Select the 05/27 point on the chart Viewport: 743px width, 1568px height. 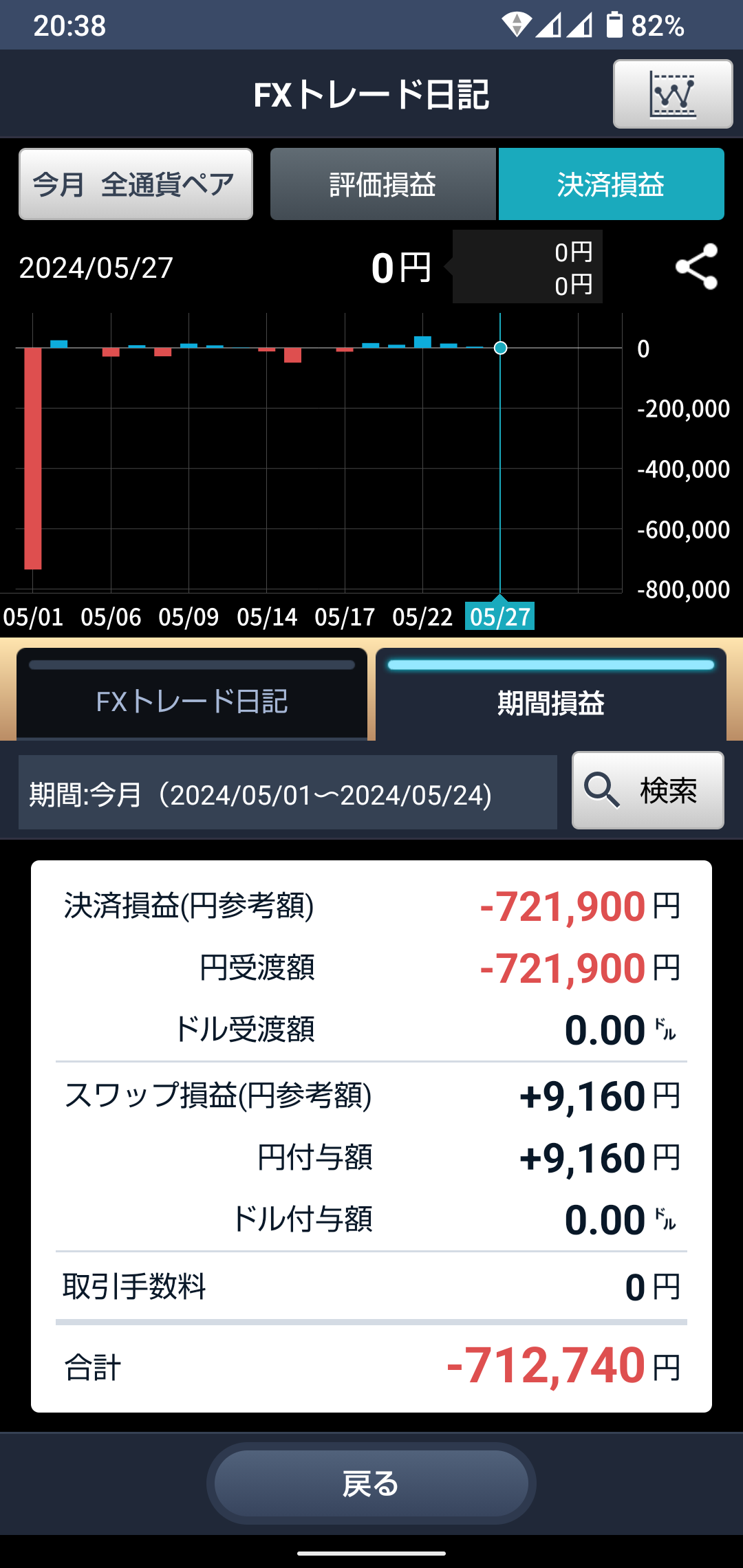(500, 348)
